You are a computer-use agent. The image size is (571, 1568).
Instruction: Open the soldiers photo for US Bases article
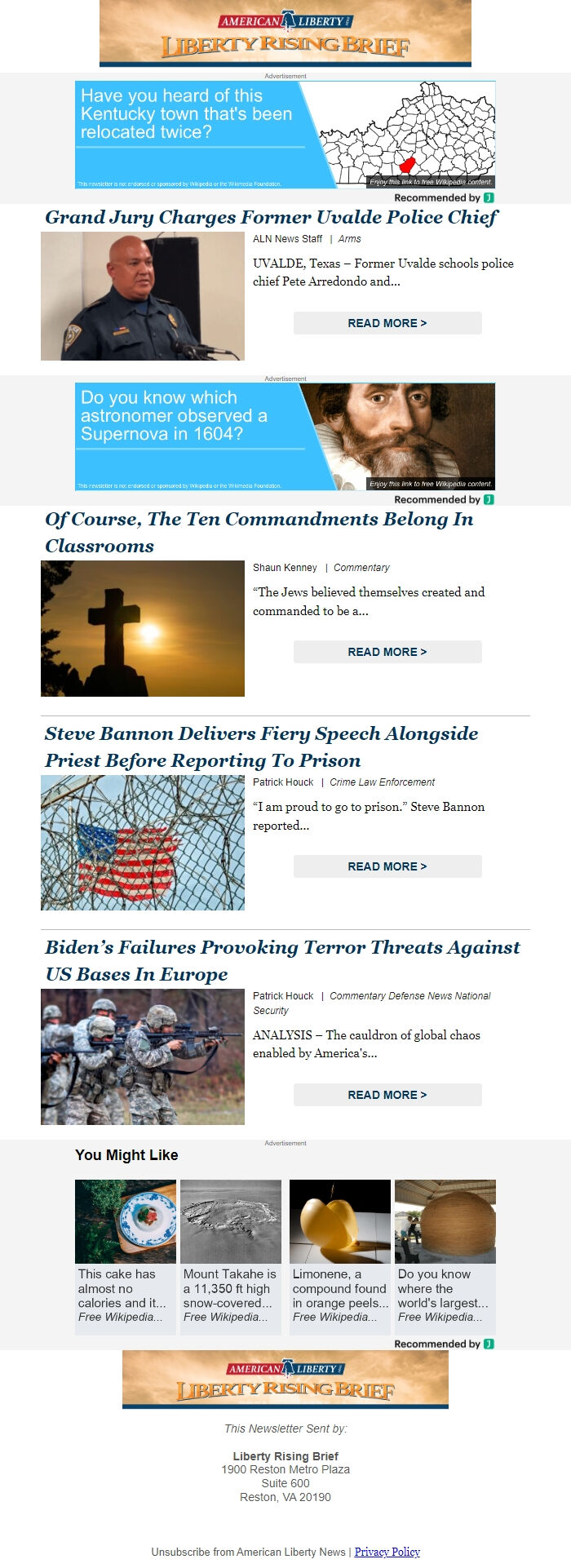(143, 1056)
